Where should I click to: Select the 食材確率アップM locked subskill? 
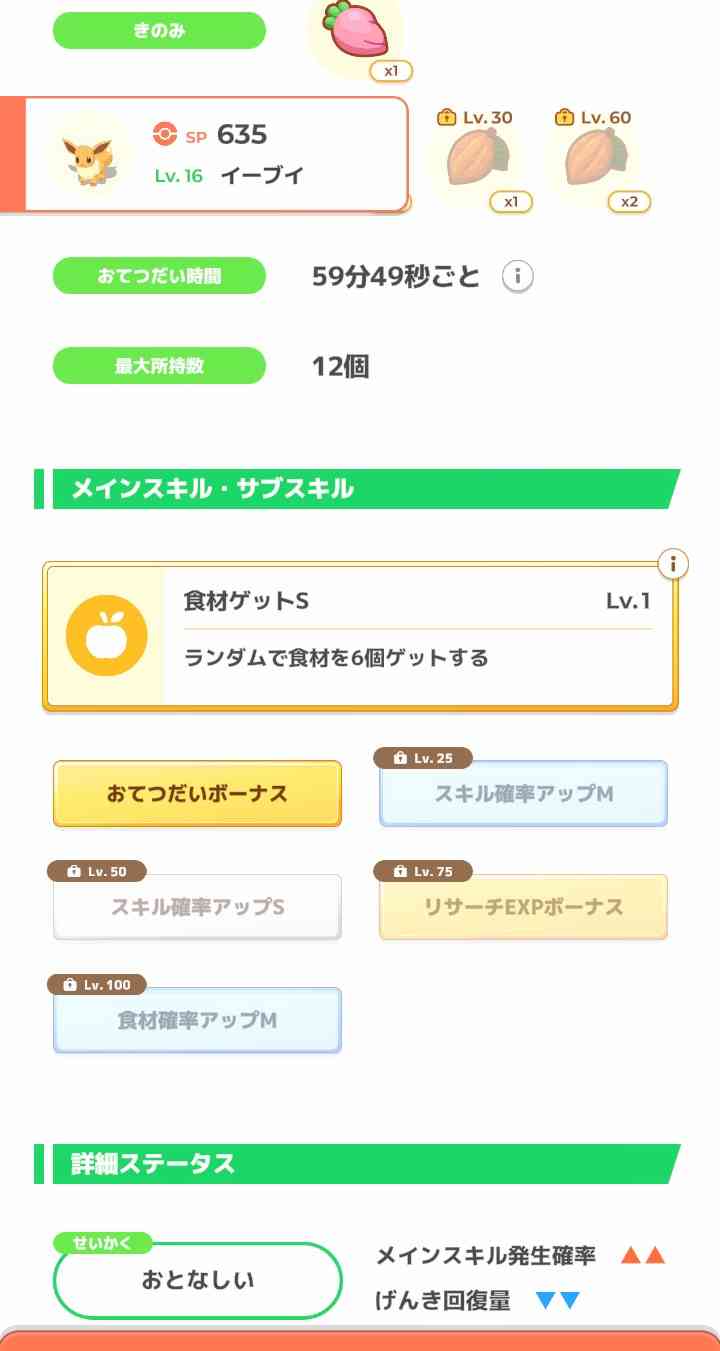pos(196,1019)
